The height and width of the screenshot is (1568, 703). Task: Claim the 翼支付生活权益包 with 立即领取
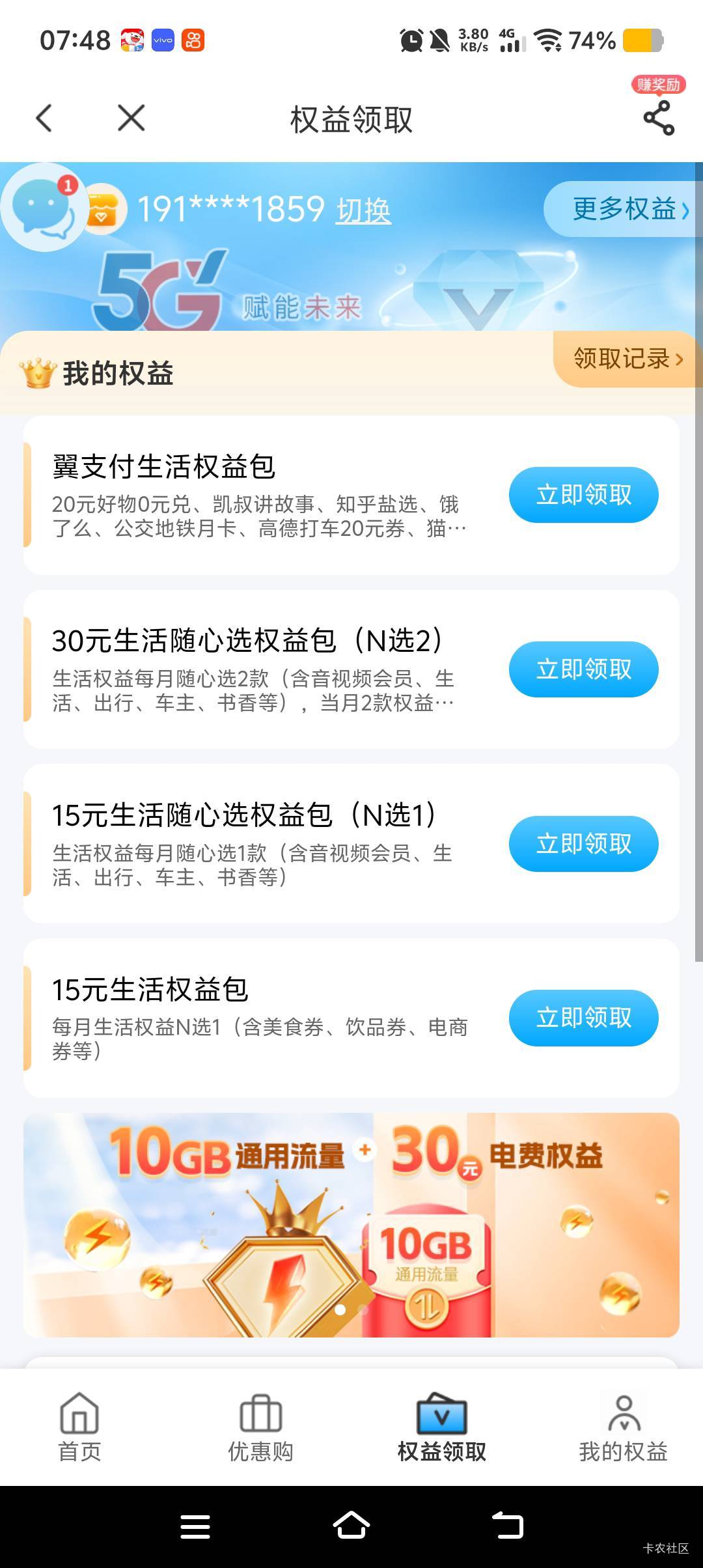point(583,495)
